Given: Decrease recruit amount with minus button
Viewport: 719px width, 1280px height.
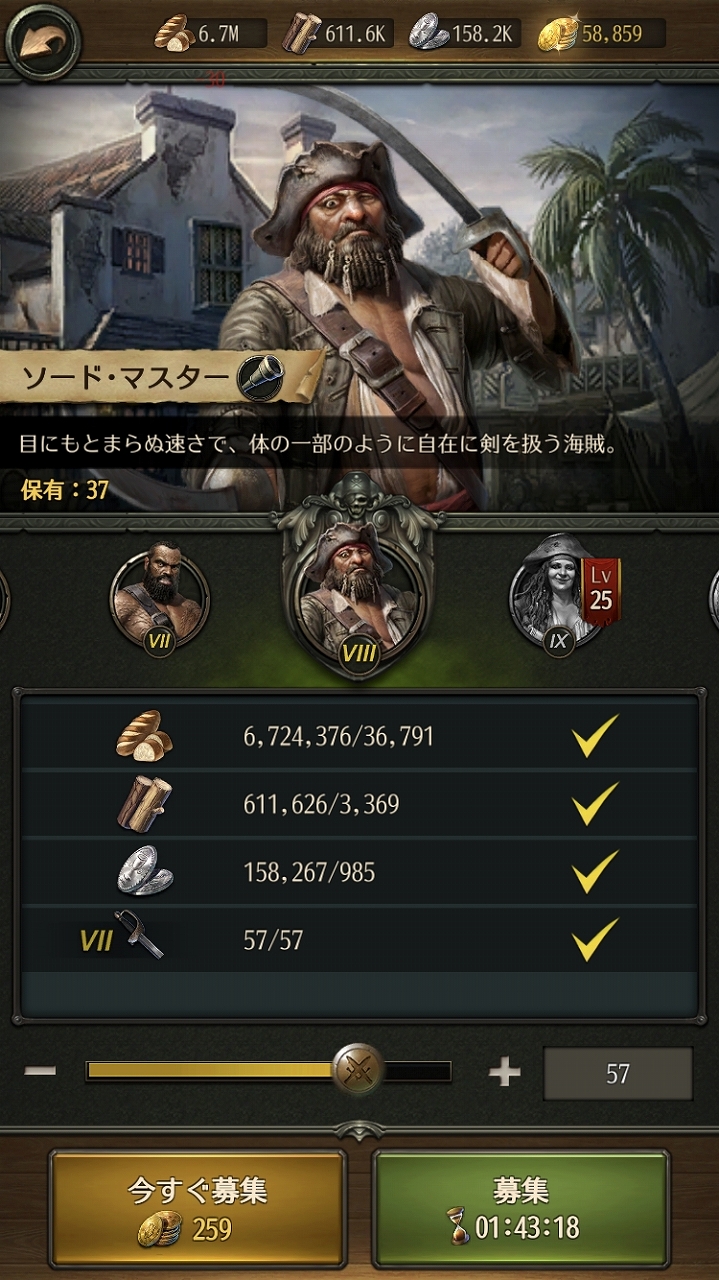Looking at the screenshot, I should click(x=40, y=1071).
